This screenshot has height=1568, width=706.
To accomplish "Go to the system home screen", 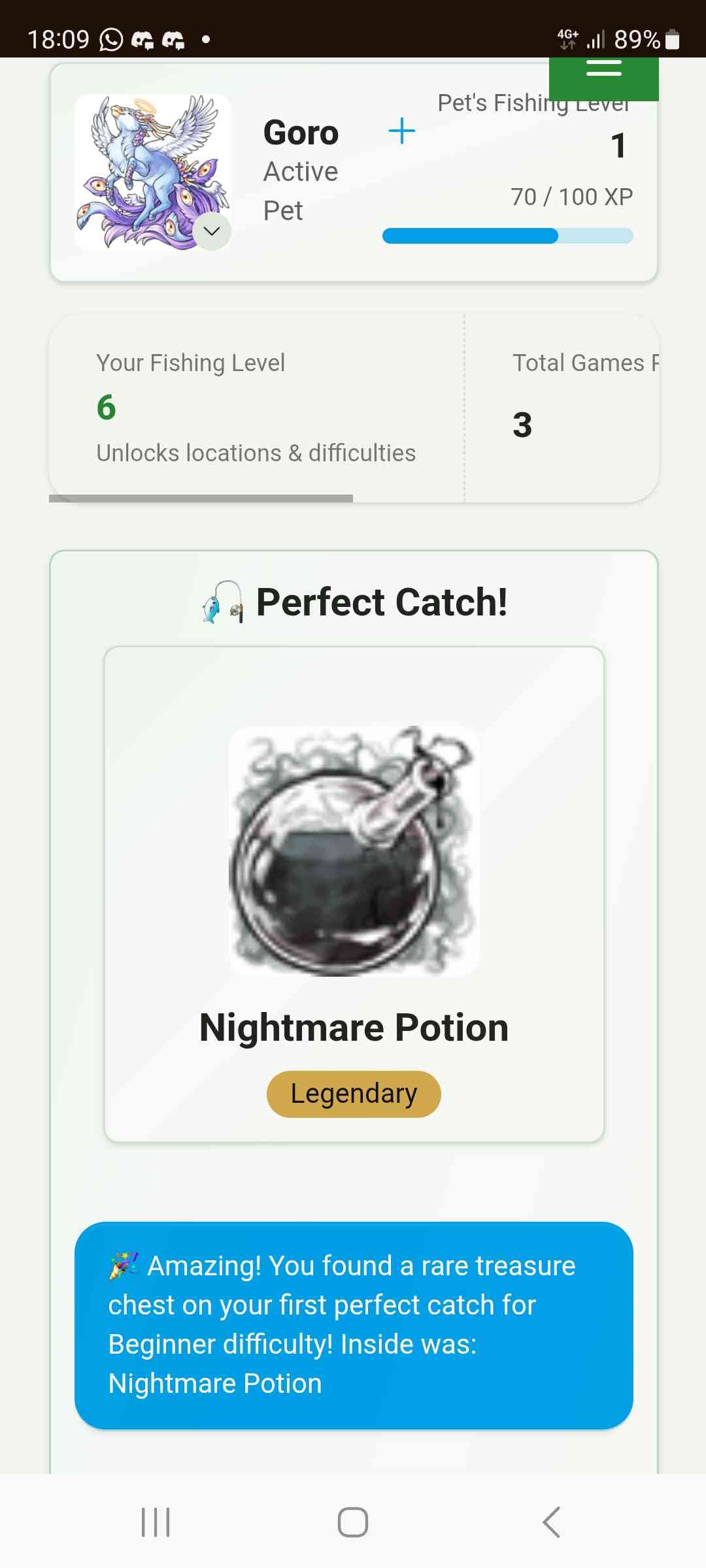I will pos(353,1522).
